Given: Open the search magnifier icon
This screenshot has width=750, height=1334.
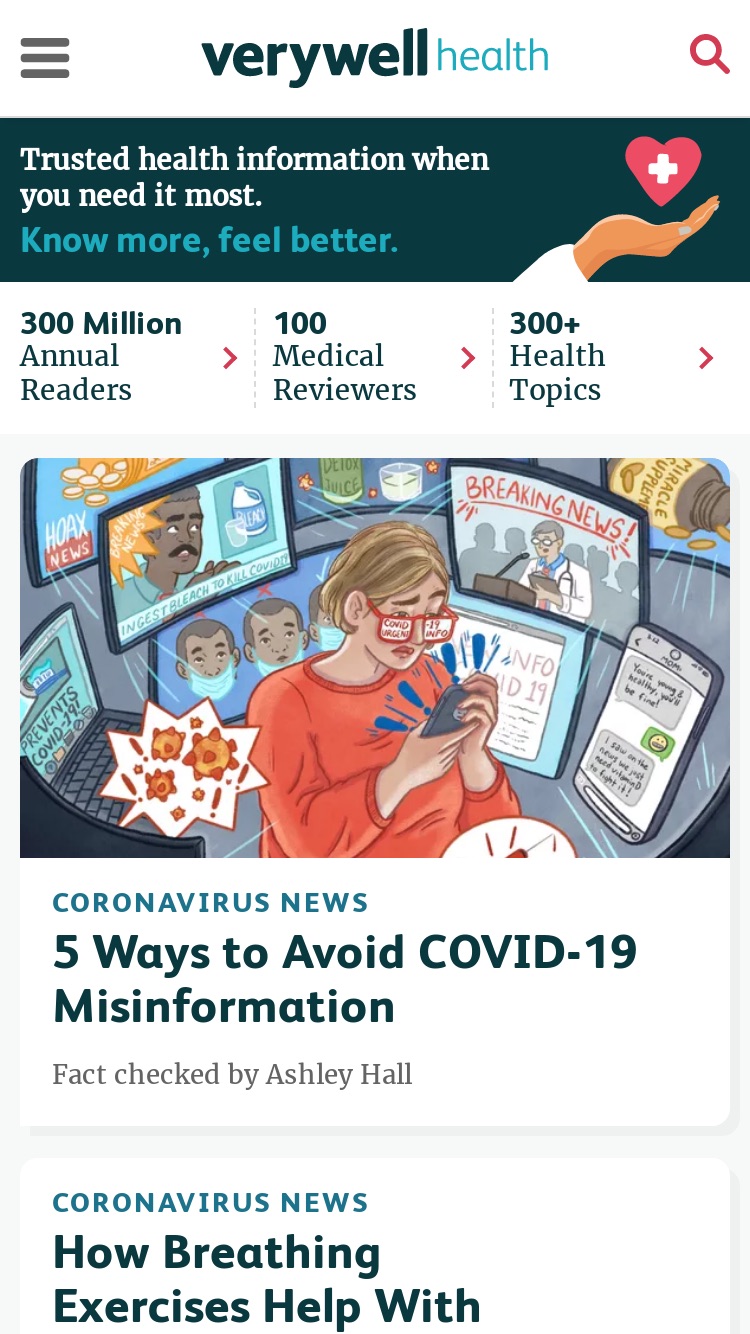Looking at the screenshot, I should 709,54.
